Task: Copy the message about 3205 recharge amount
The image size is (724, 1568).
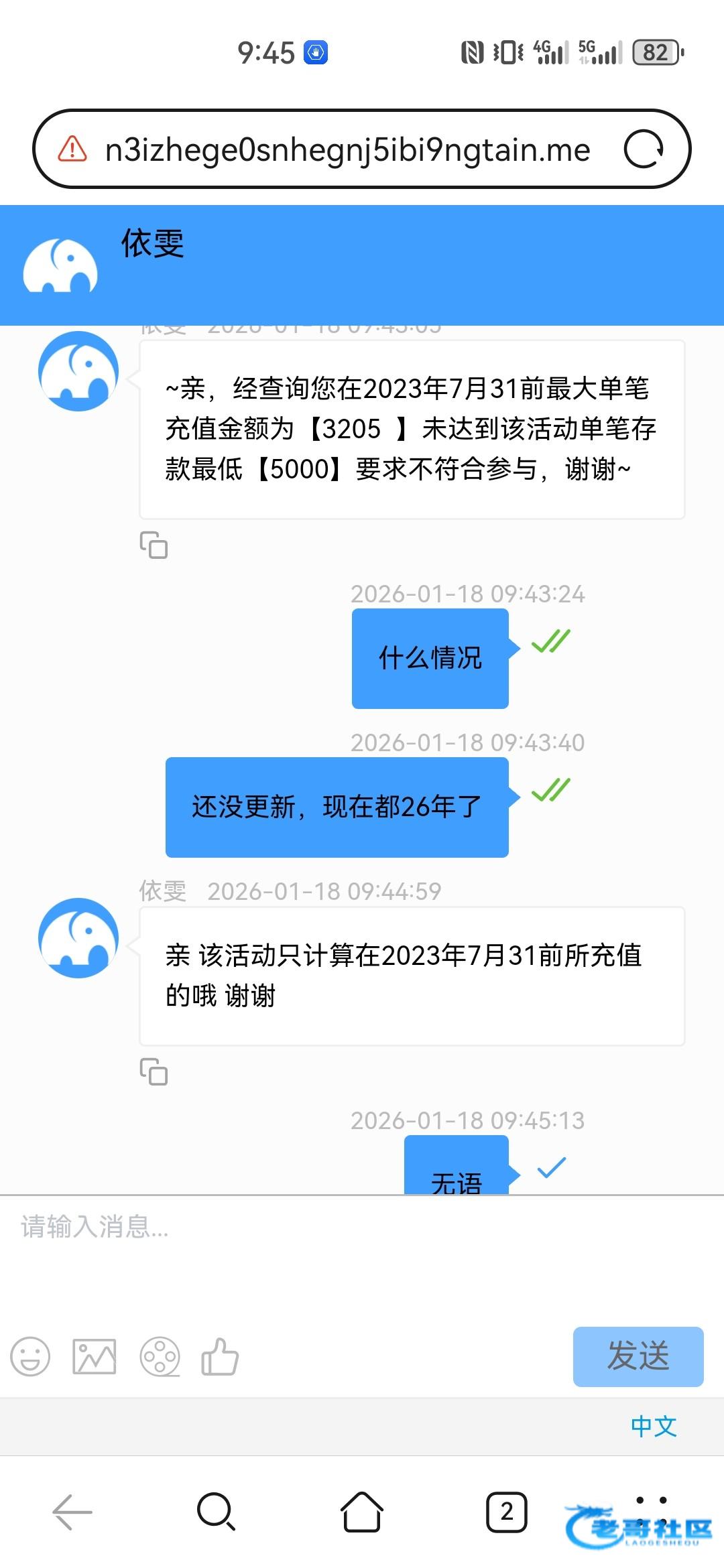Action: pyautogui.click(x=154, y=545)
